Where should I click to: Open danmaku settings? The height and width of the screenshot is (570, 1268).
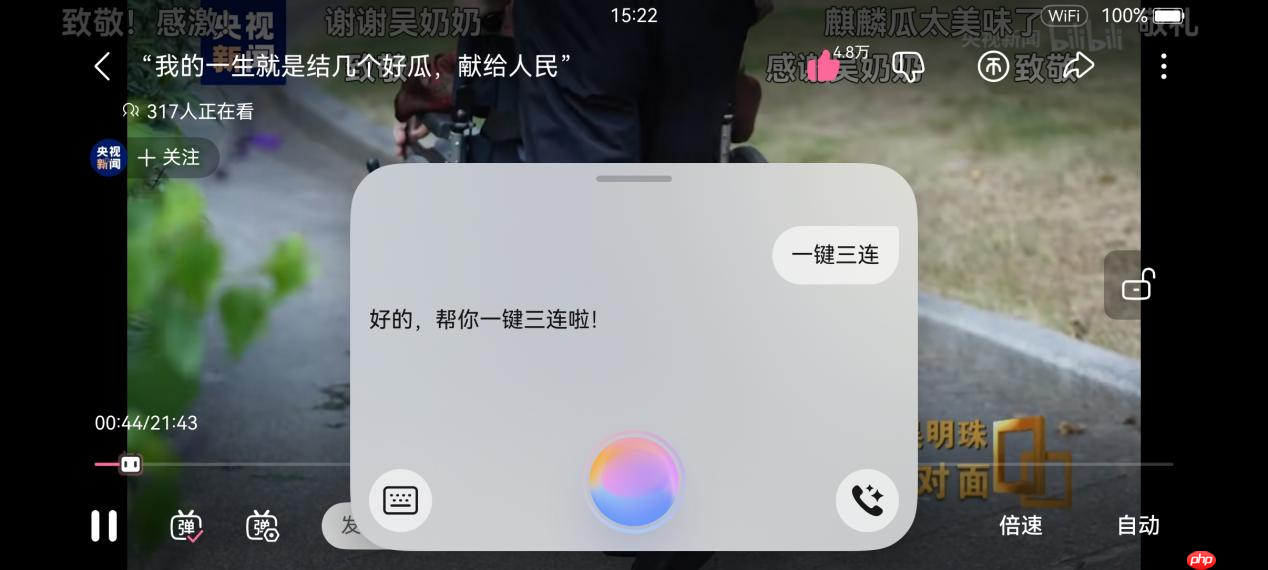[x=262, y=525]
